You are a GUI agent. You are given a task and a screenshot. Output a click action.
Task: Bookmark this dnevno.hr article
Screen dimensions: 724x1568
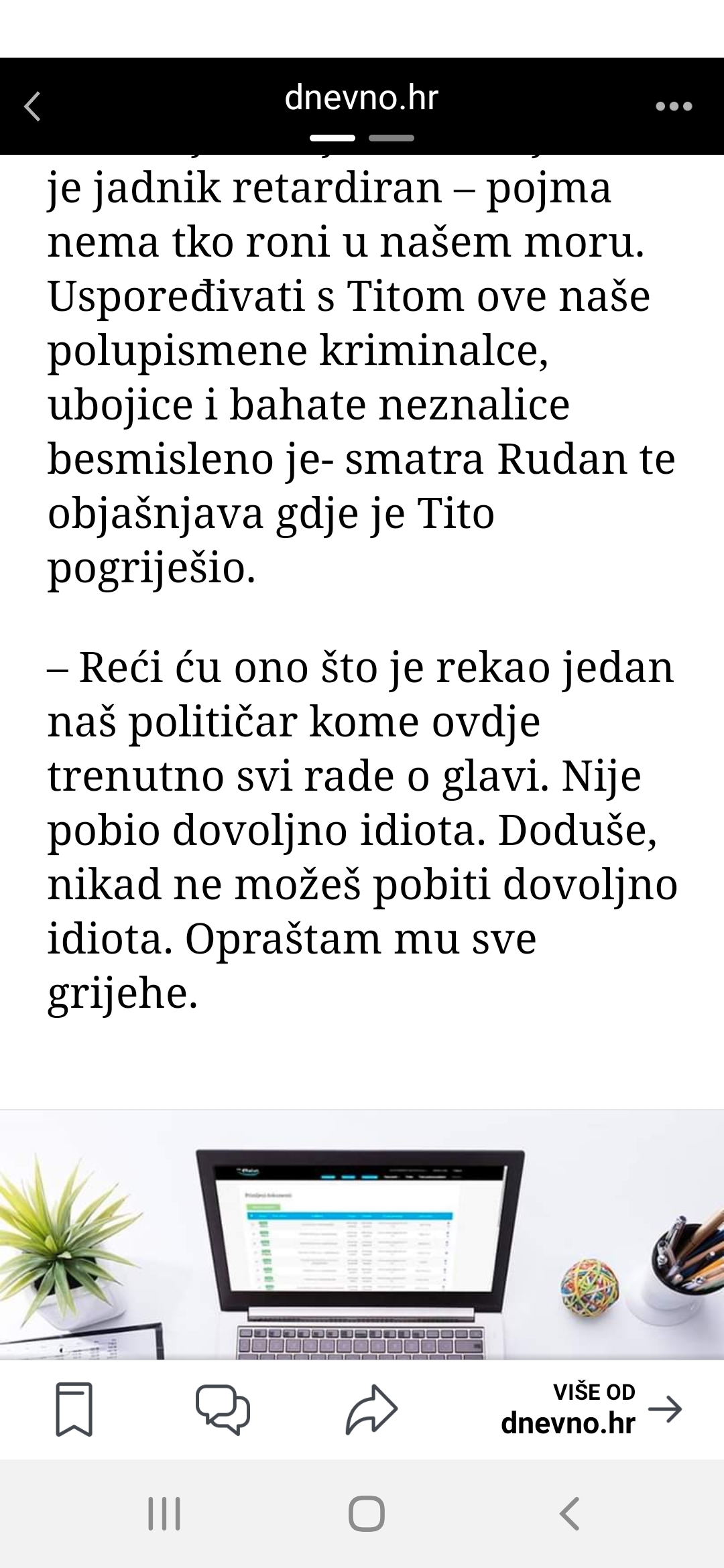(x=74, y=1409)
